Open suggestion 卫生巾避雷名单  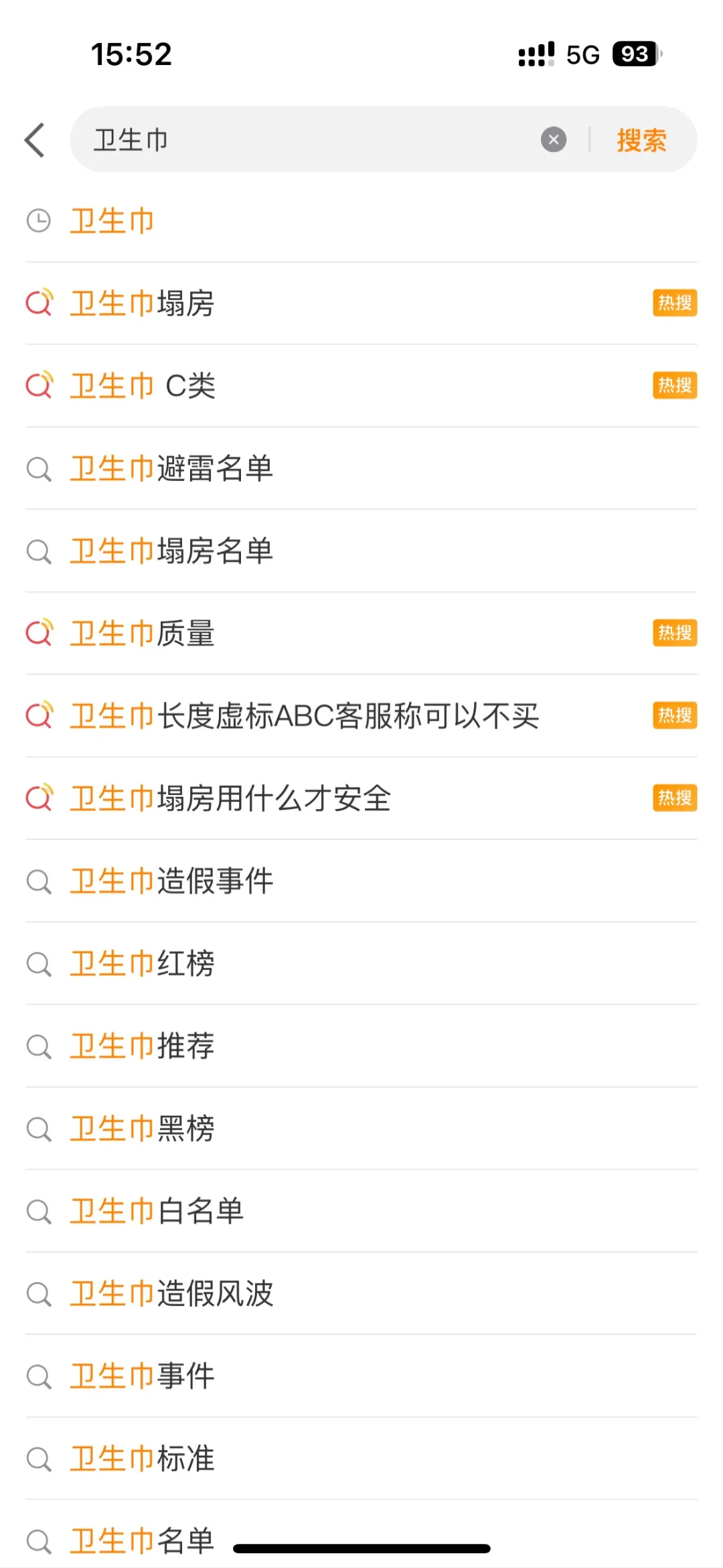[171, 468]
